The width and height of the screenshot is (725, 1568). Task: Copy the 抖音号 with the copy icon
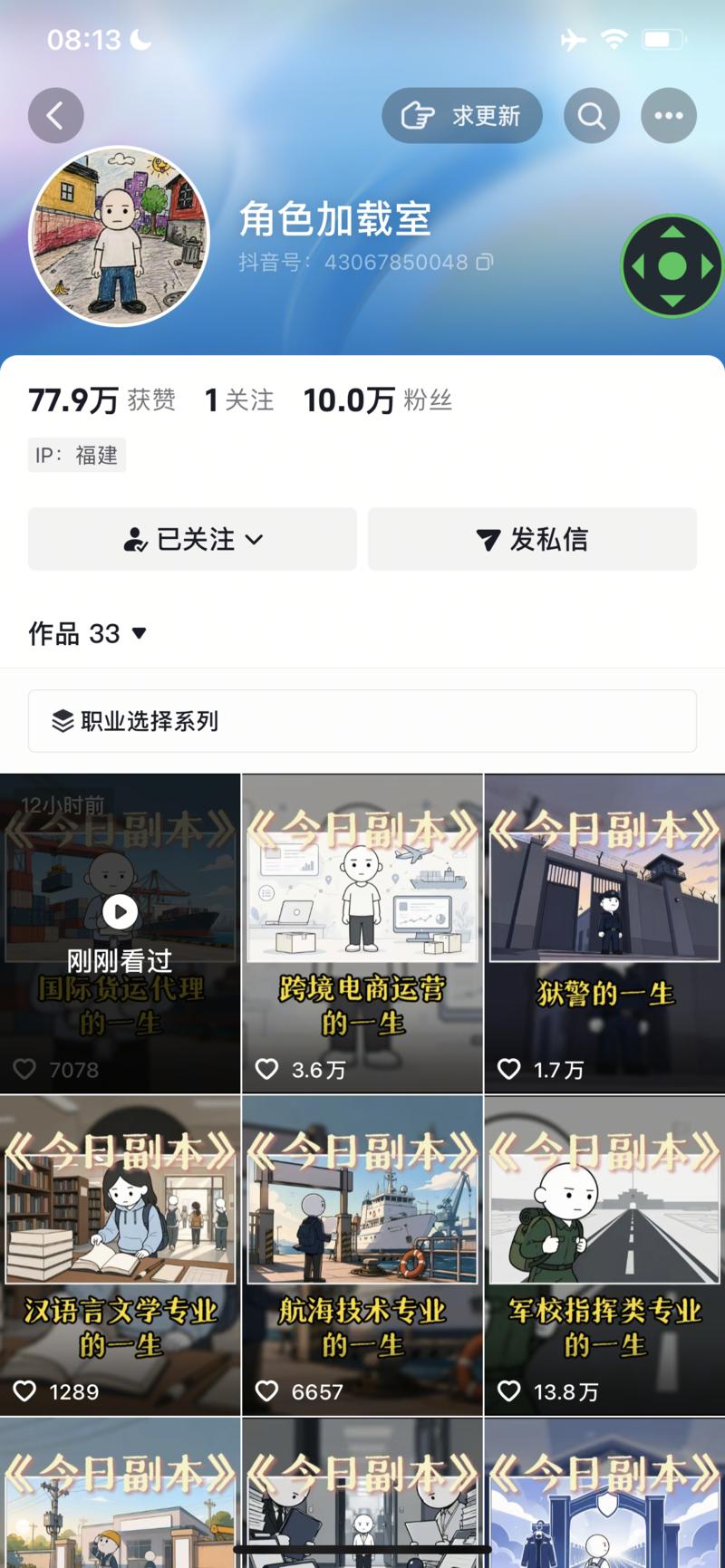click(485, 263)
